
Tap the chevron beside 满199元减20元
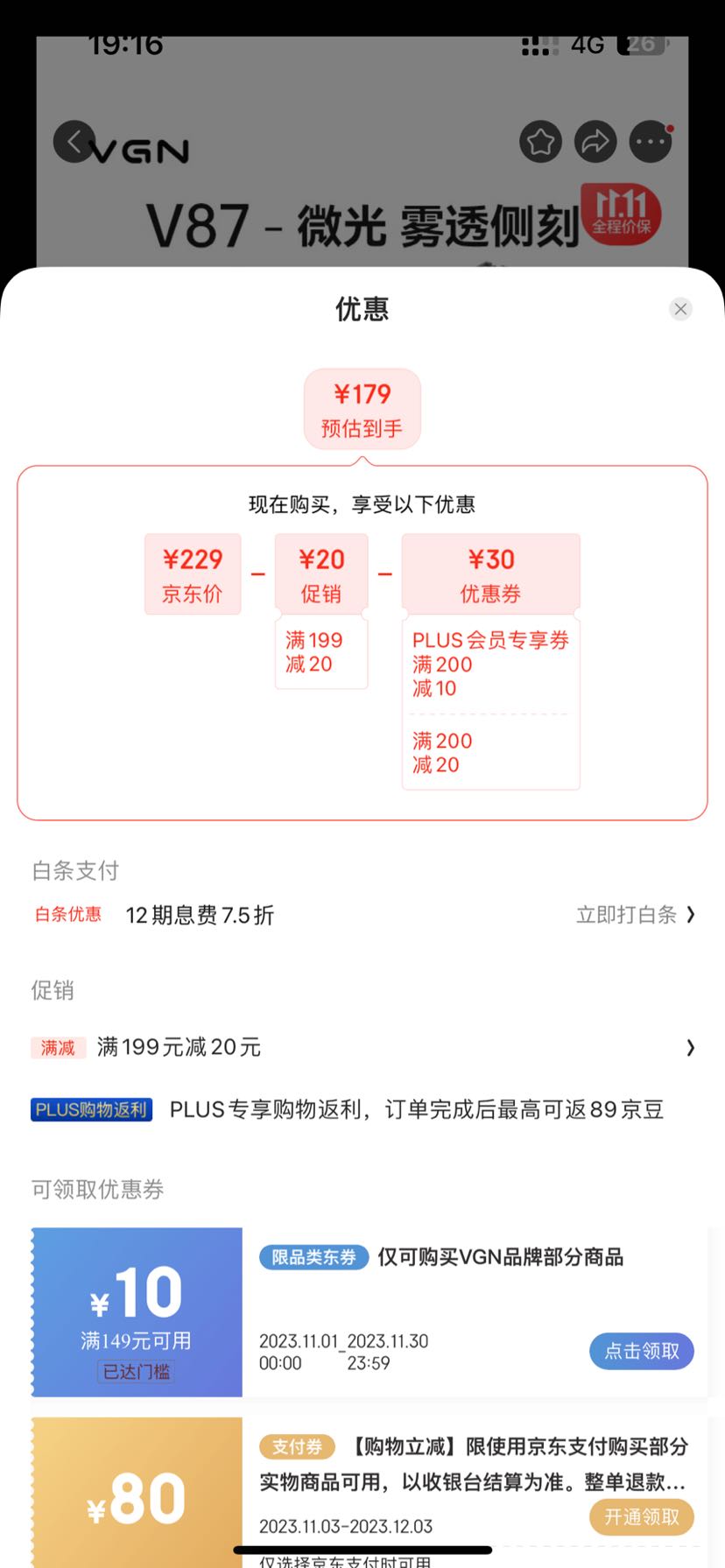[x=691, y=1047]
